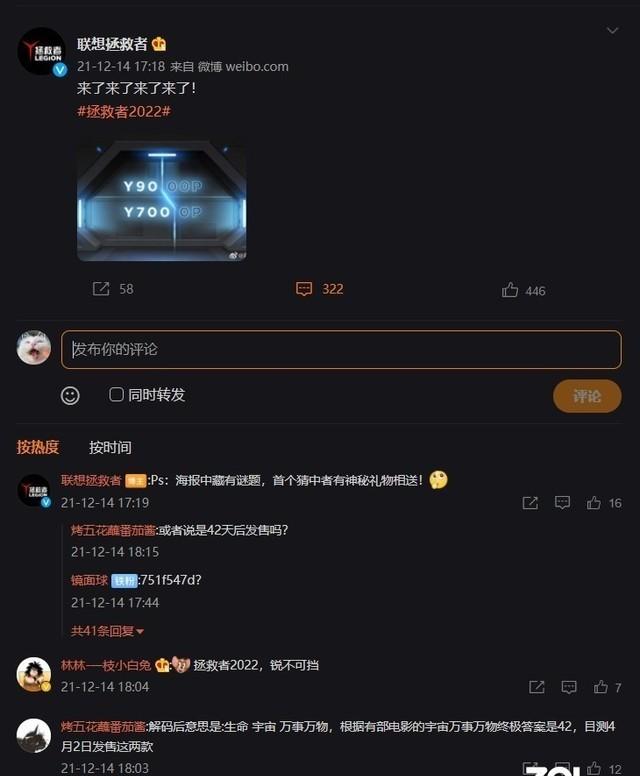Screen dimensions: 640x776
Task: Expand the post options chevron
Action: 612,31
